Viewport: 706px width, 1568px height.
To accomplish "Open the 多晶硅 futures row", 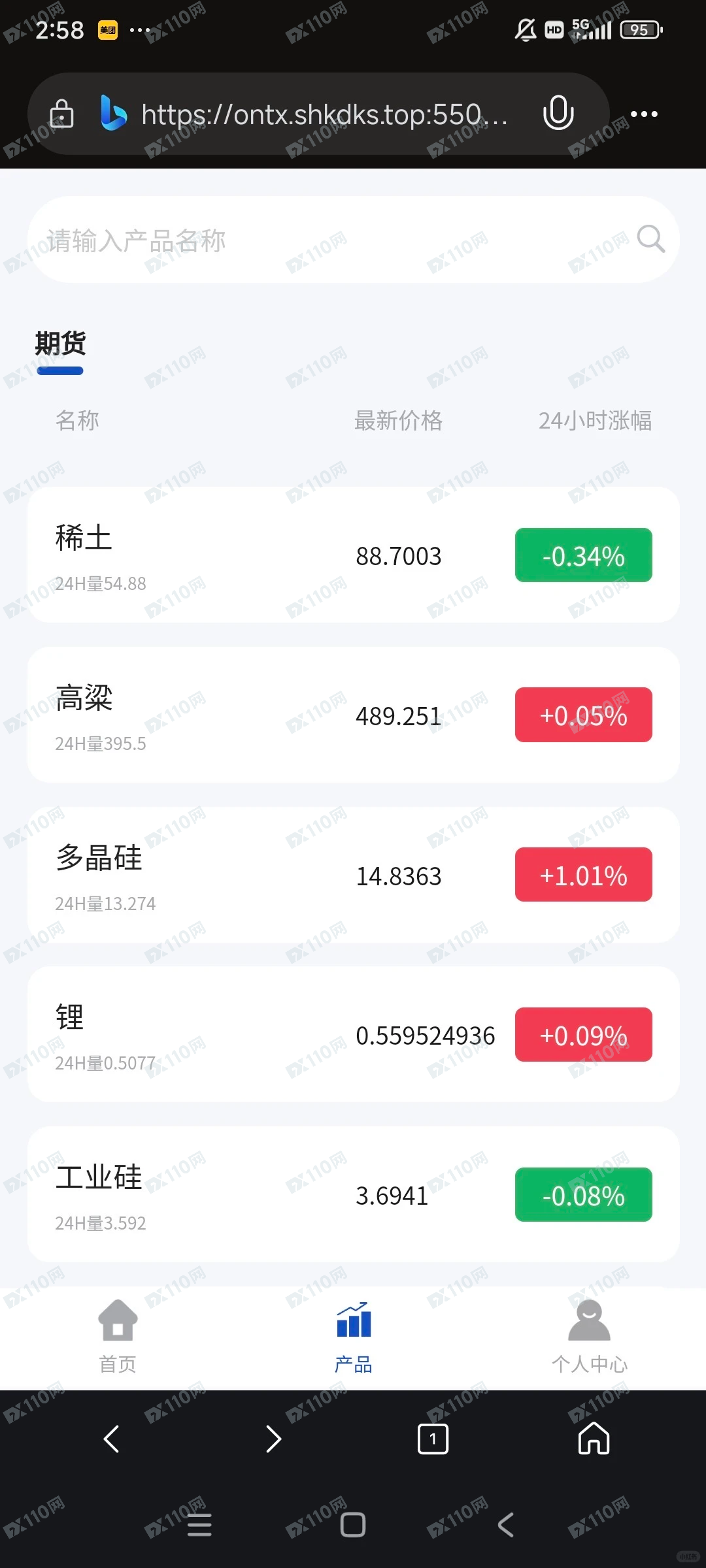I will click(x=353, y=875).
